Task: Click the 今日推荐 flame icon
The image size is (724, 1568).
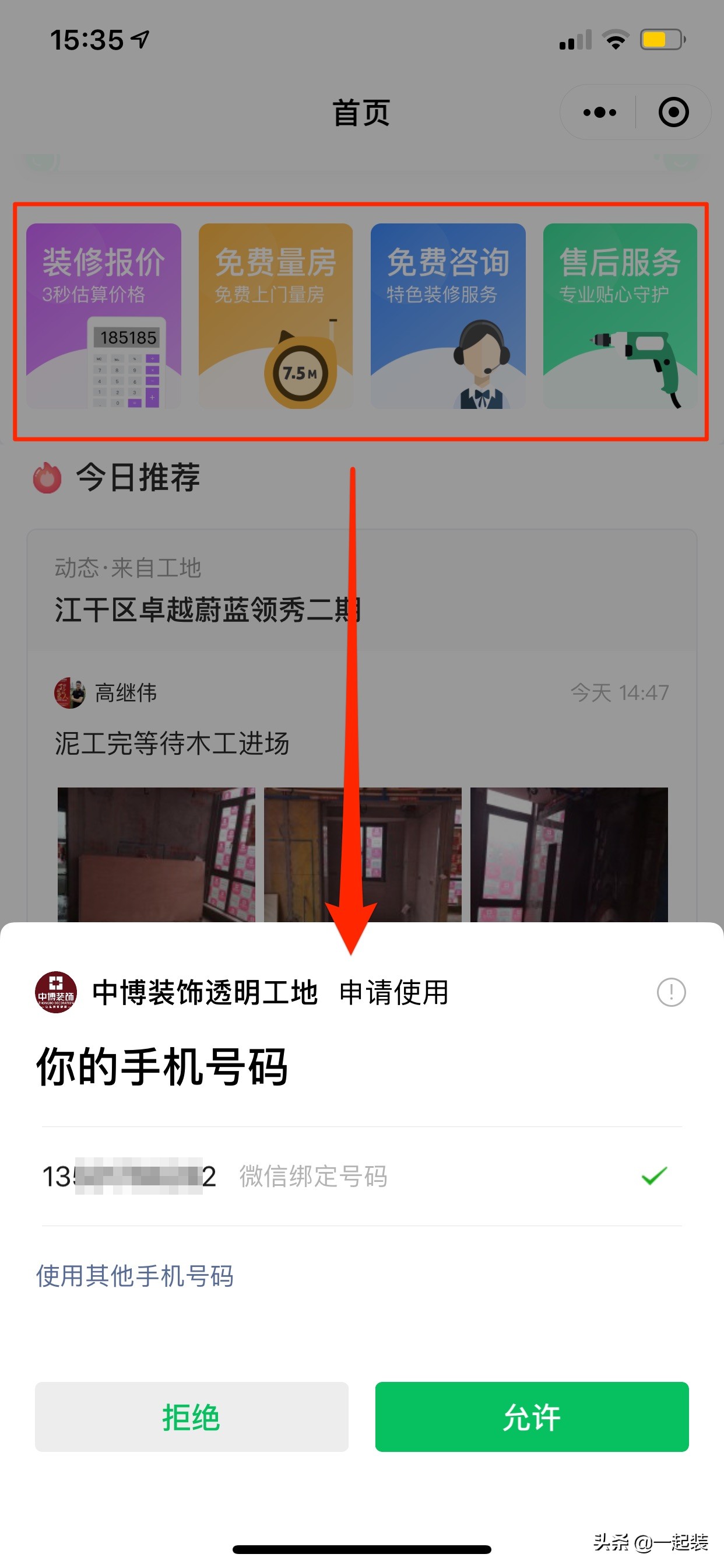Action: [46, 478]
